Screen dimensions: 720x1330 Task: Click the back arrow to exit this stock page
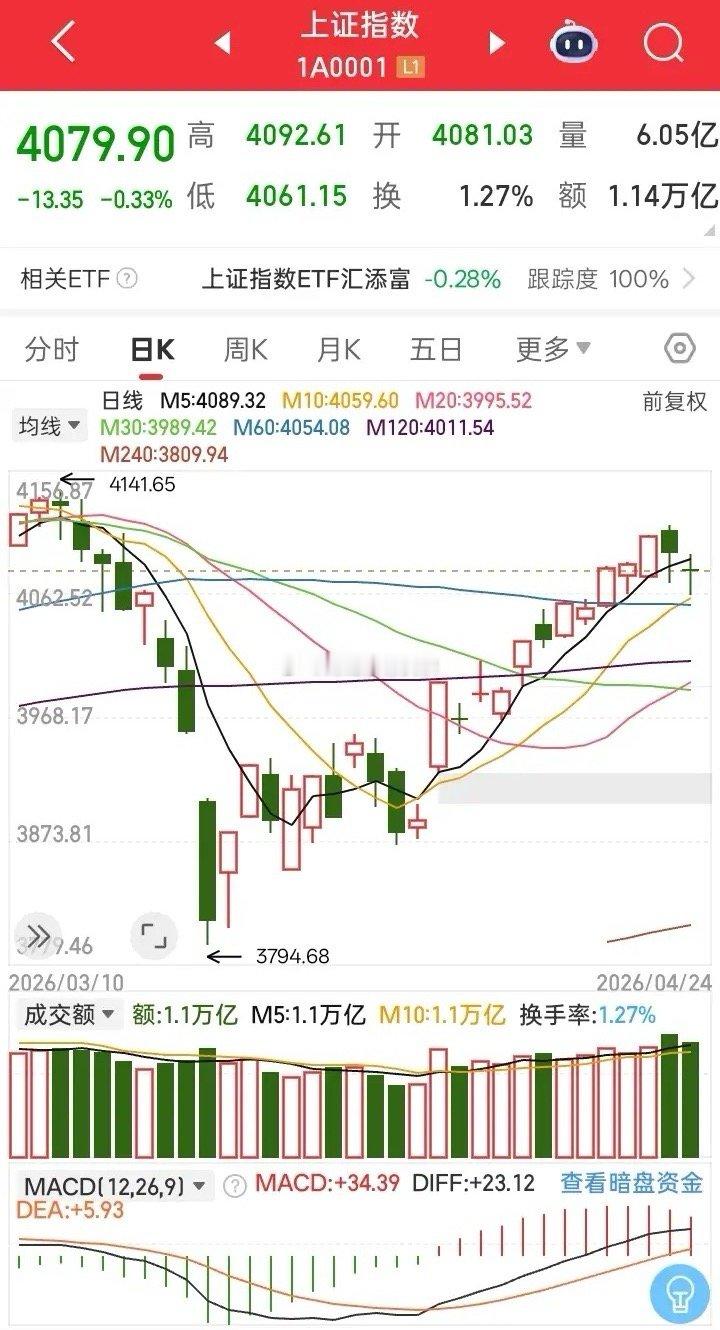tap(62, 43)
